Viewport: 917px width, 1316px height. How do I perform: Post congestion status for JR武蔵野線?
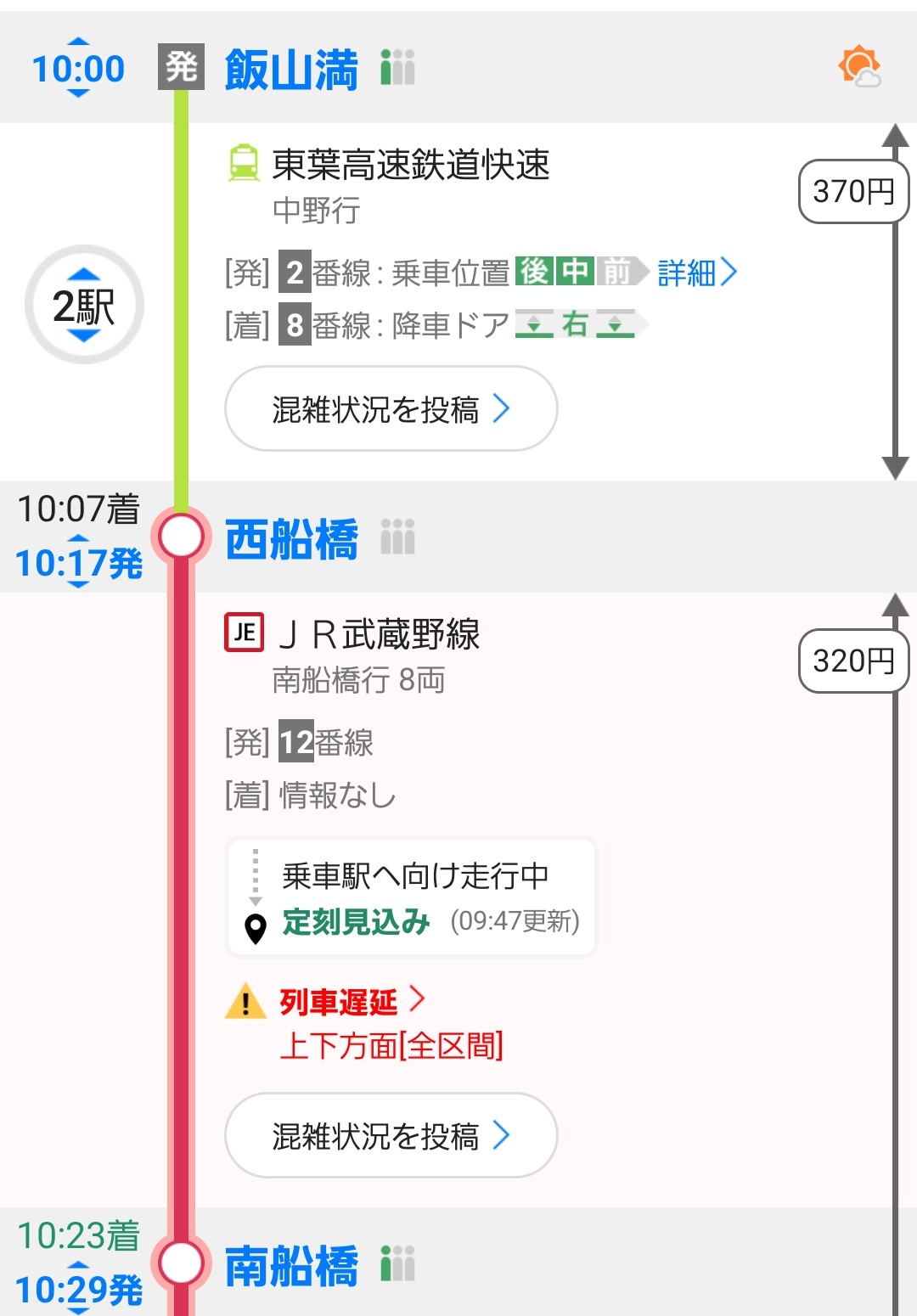[x=391, y=1135]
